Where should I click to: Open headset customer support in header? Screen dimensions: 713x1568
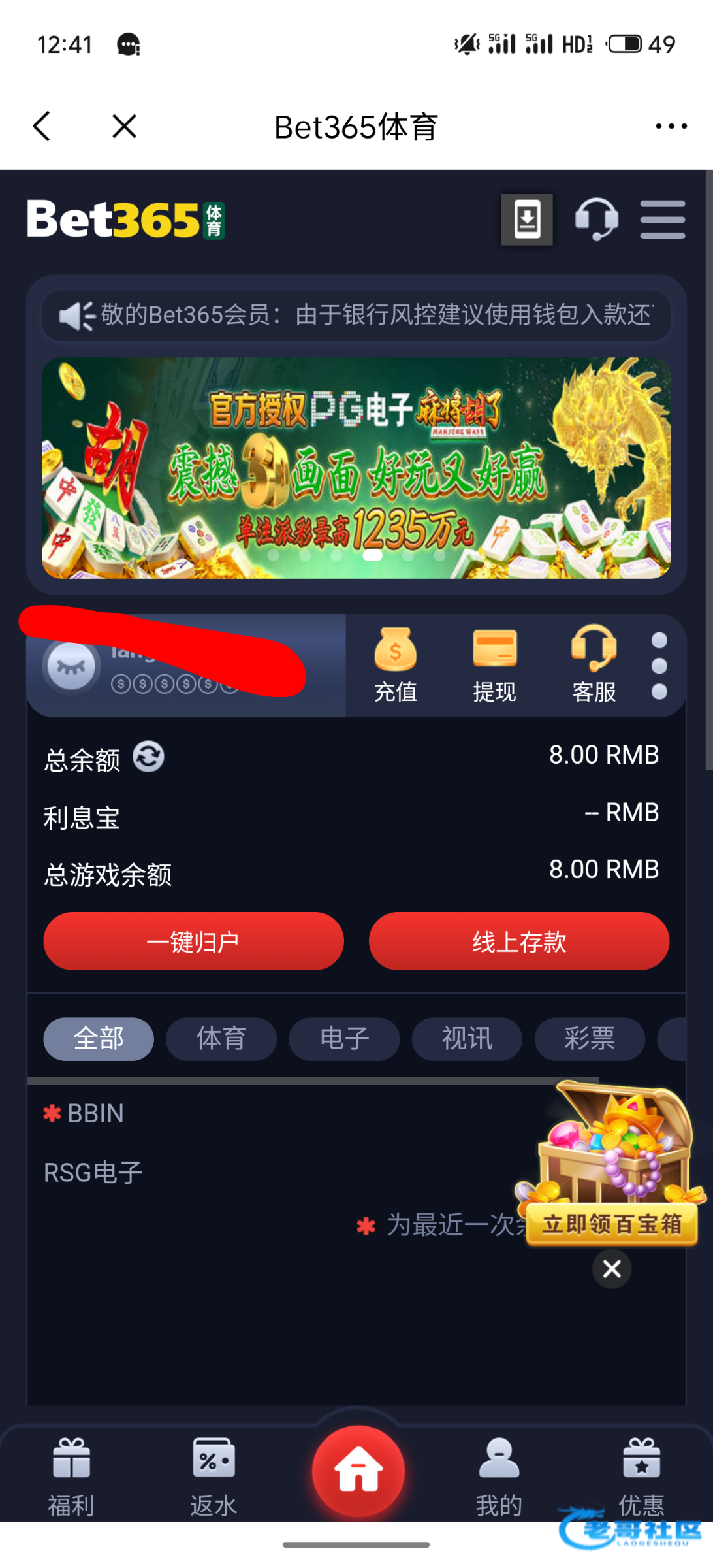tap(596, 220)
